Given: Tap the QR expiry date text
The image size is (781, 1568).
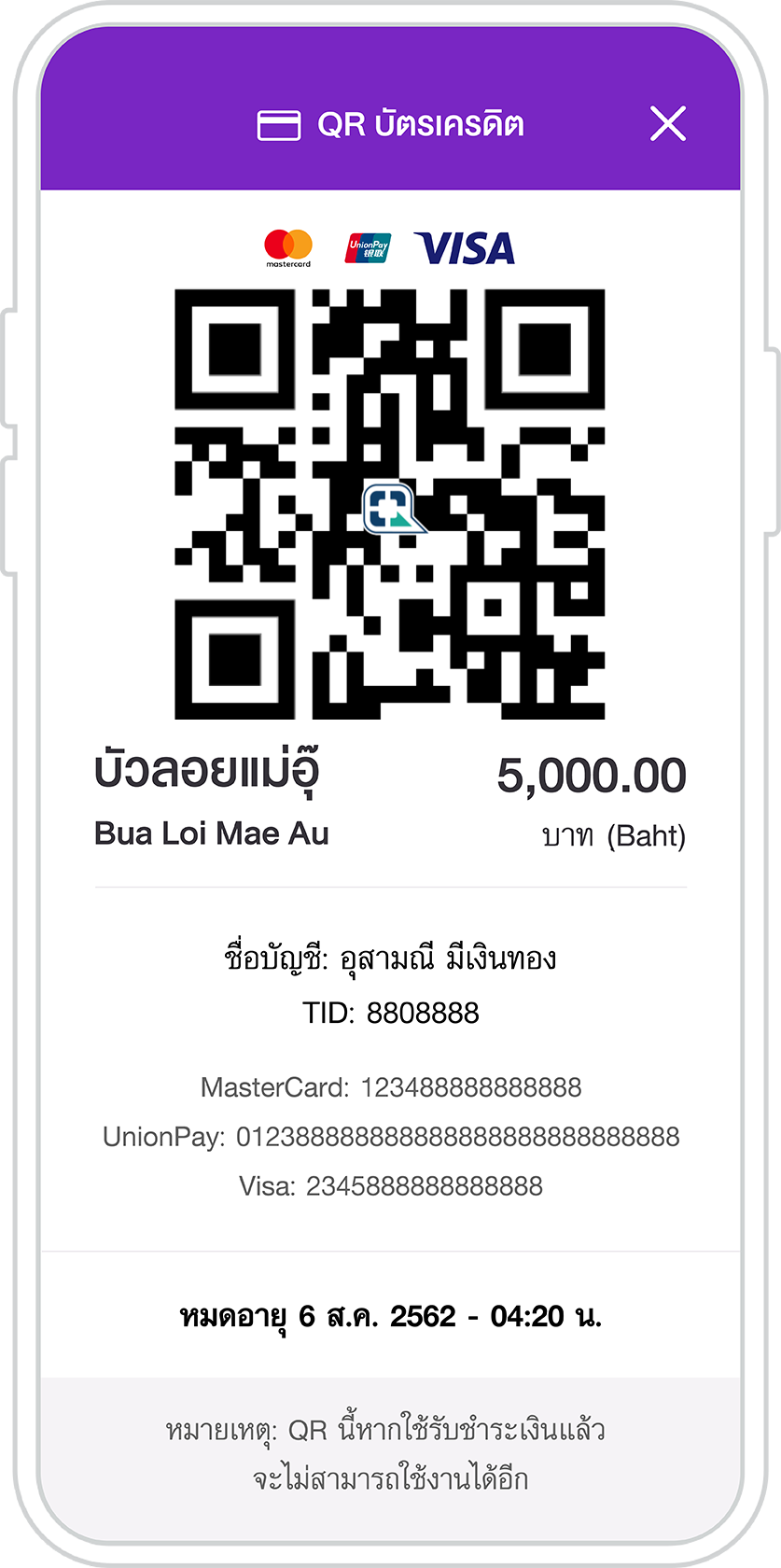Looking at the screenshot, I should 390,1316.
